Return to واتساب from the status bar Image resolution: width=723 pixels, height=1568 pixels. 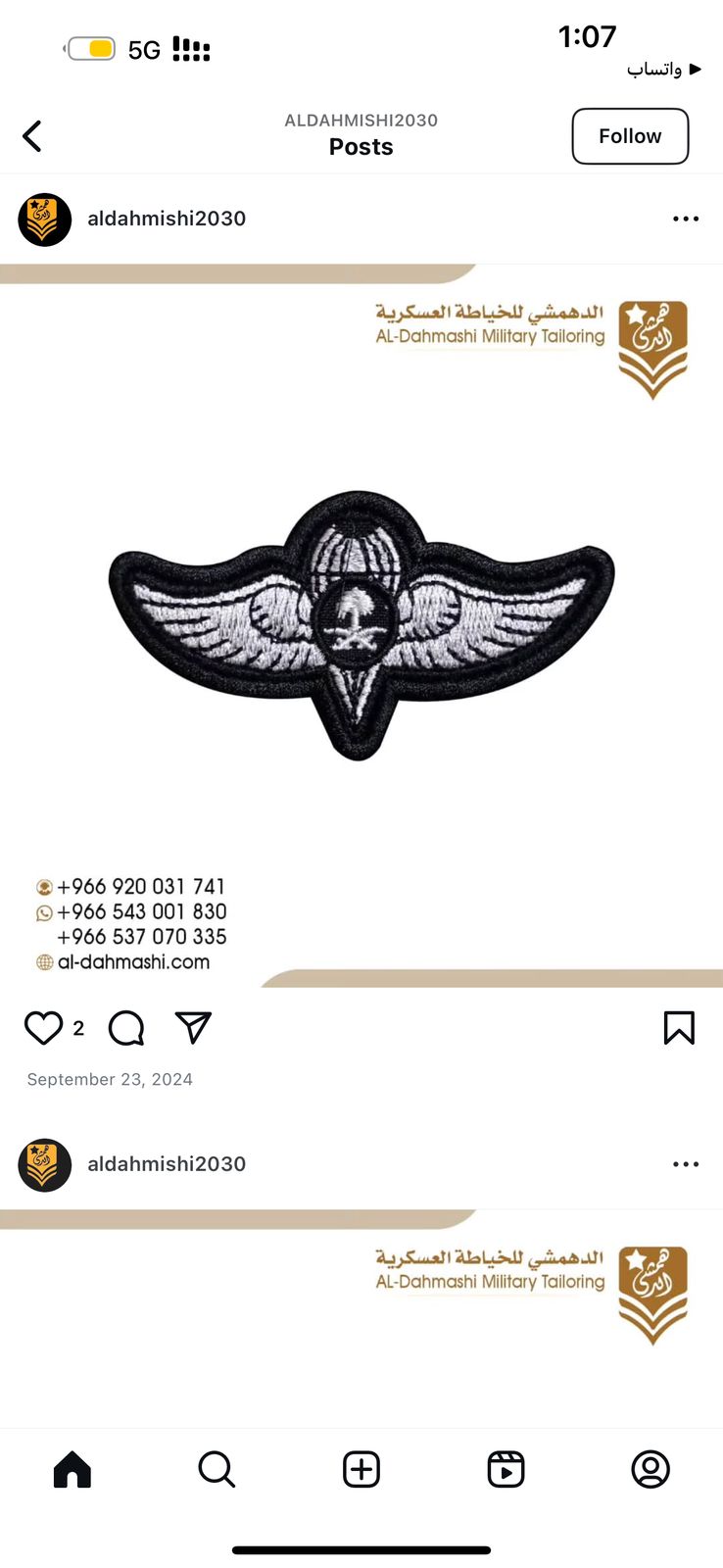coord(664,70)
